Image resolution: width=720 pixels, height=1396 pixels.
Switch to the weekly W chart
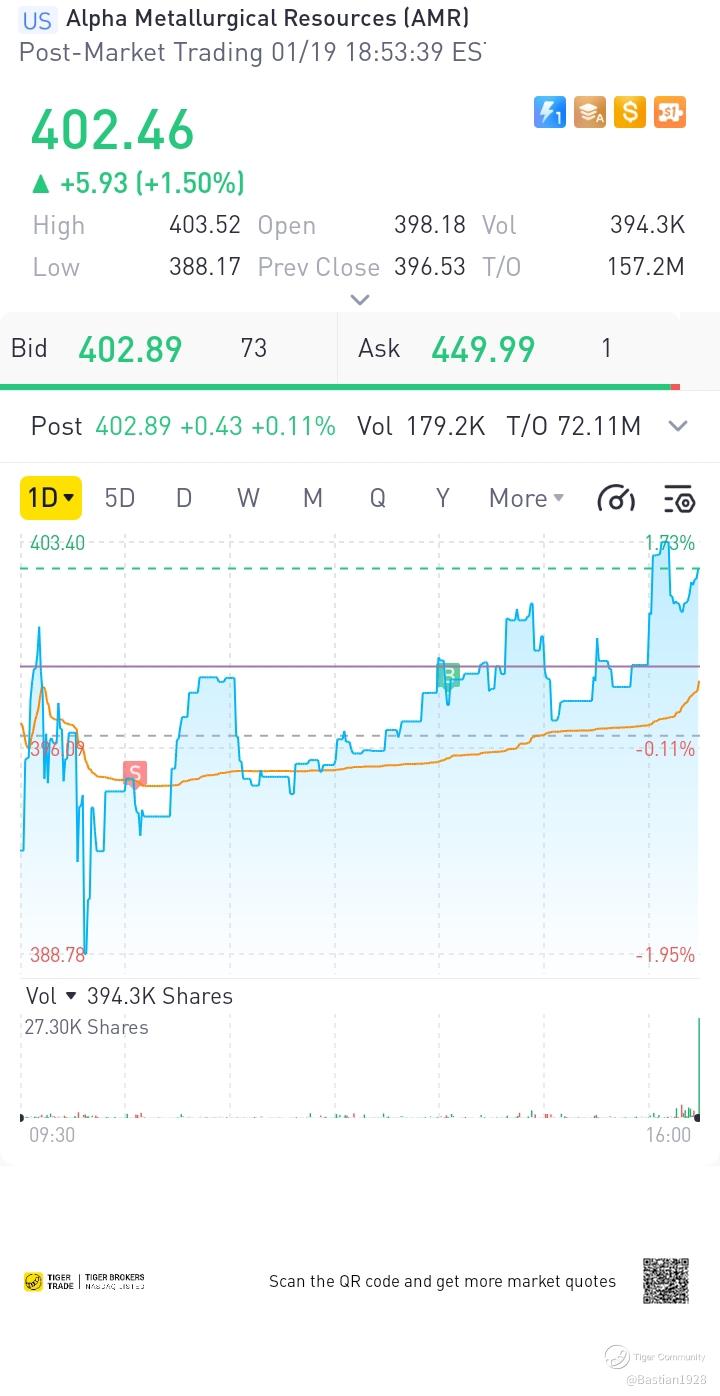click(x=248, y=498)
